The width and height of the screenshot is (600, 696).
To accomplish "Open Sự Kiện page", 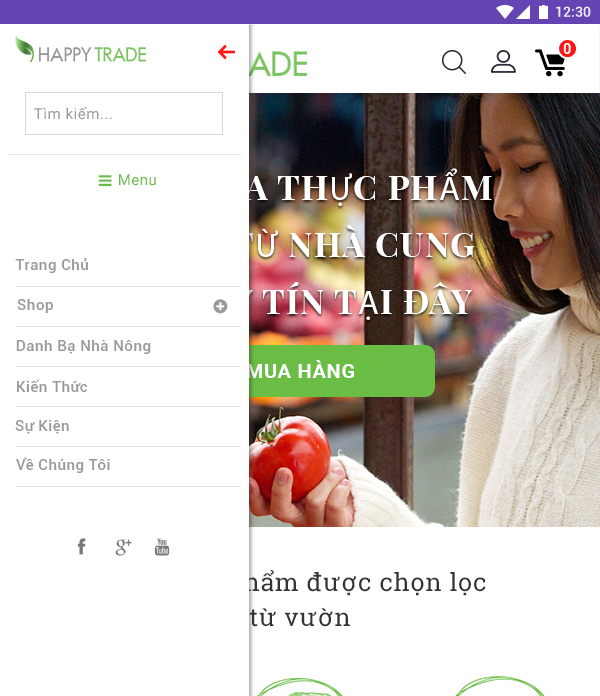I will (x=43, y=426).
